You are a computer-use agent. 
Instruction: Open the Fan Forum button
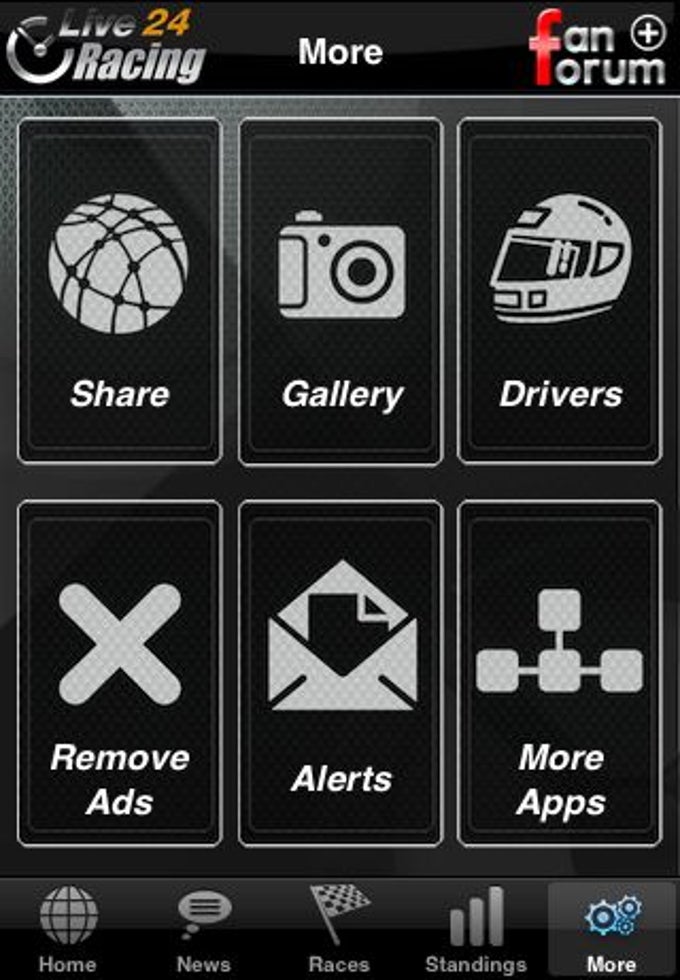(598, 46)
